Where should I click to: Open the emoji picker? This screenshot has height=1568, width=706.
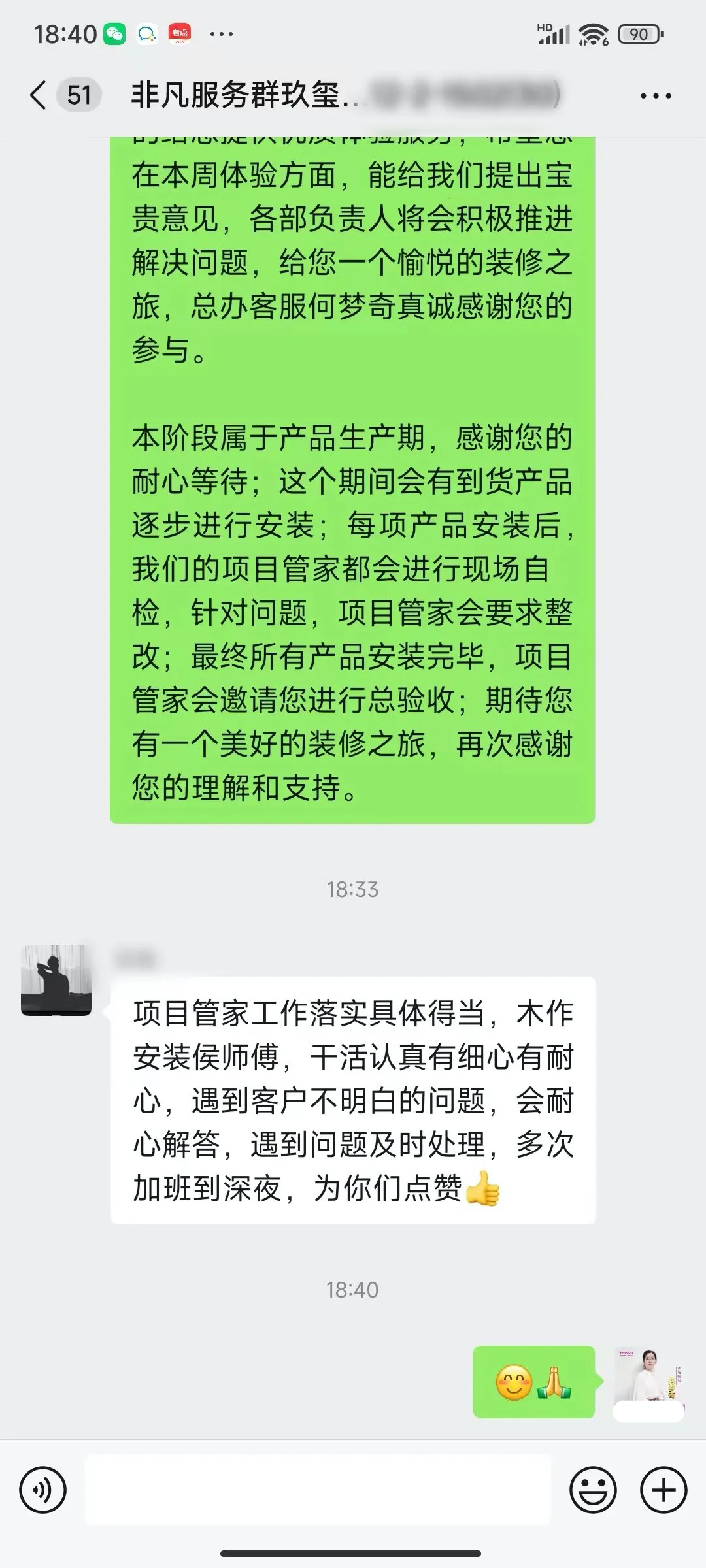pyautogui.click(x=593, y=1490)
